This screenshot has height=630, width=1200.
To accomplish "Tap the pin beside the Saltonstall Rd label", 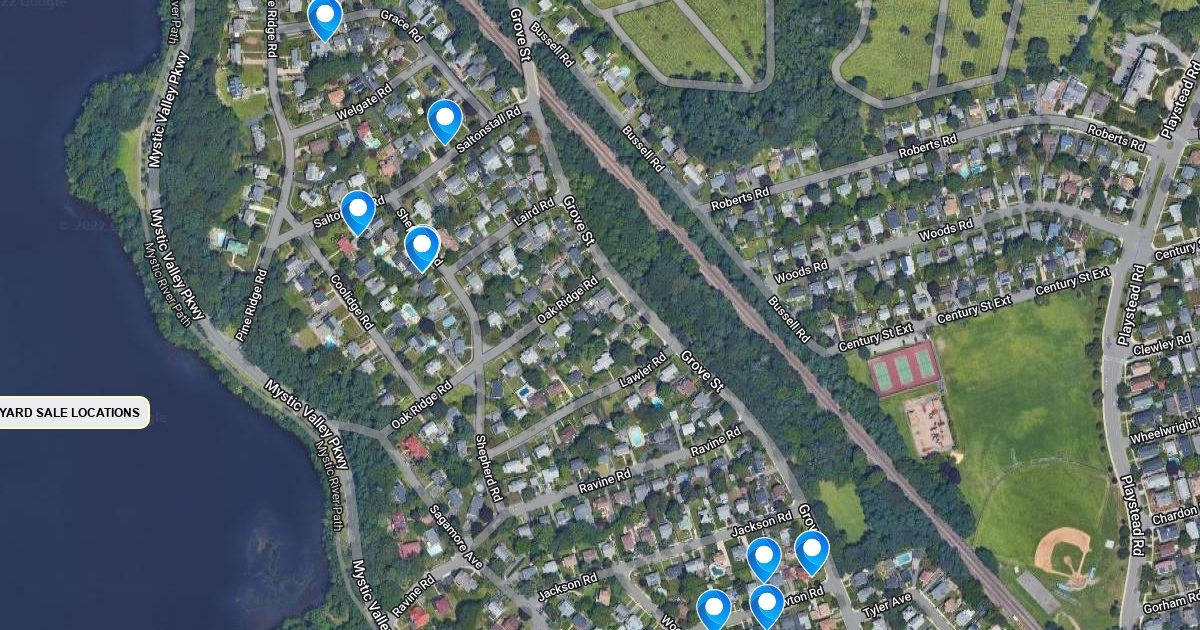I will tap(445, 120).
